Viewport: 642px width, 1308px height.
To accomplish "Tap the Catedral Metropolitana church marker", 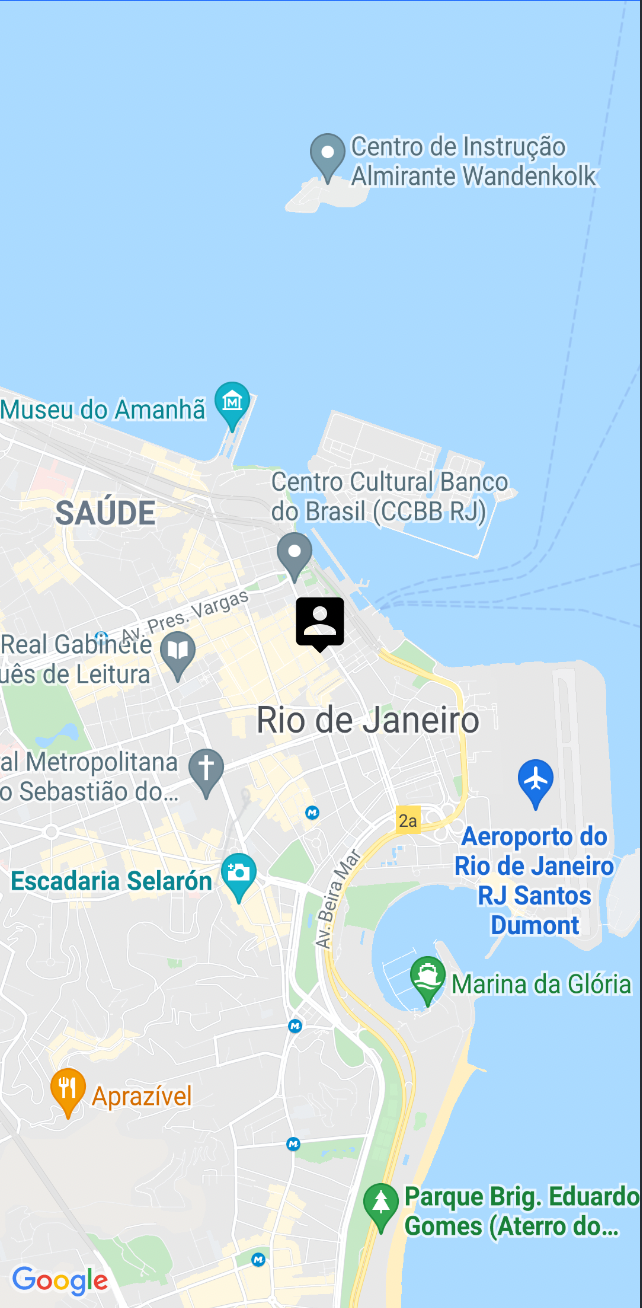I will point(207,774).
